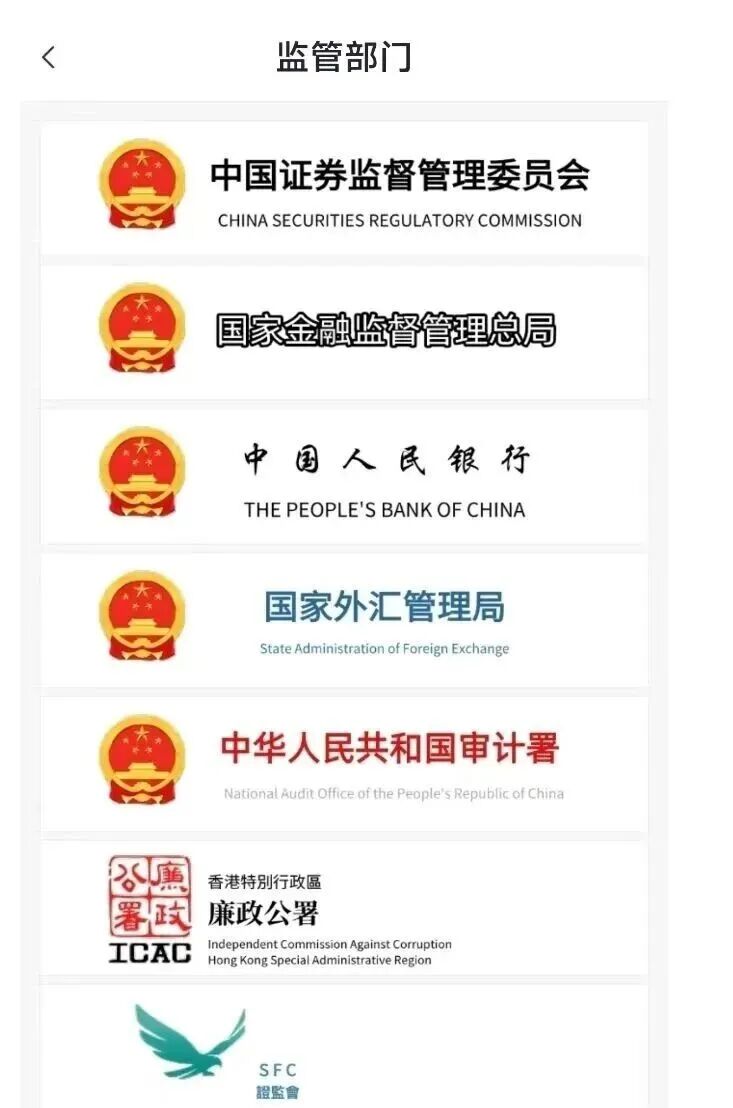Open the 廉政公署 ICAC card

click(x=344, y=908)
